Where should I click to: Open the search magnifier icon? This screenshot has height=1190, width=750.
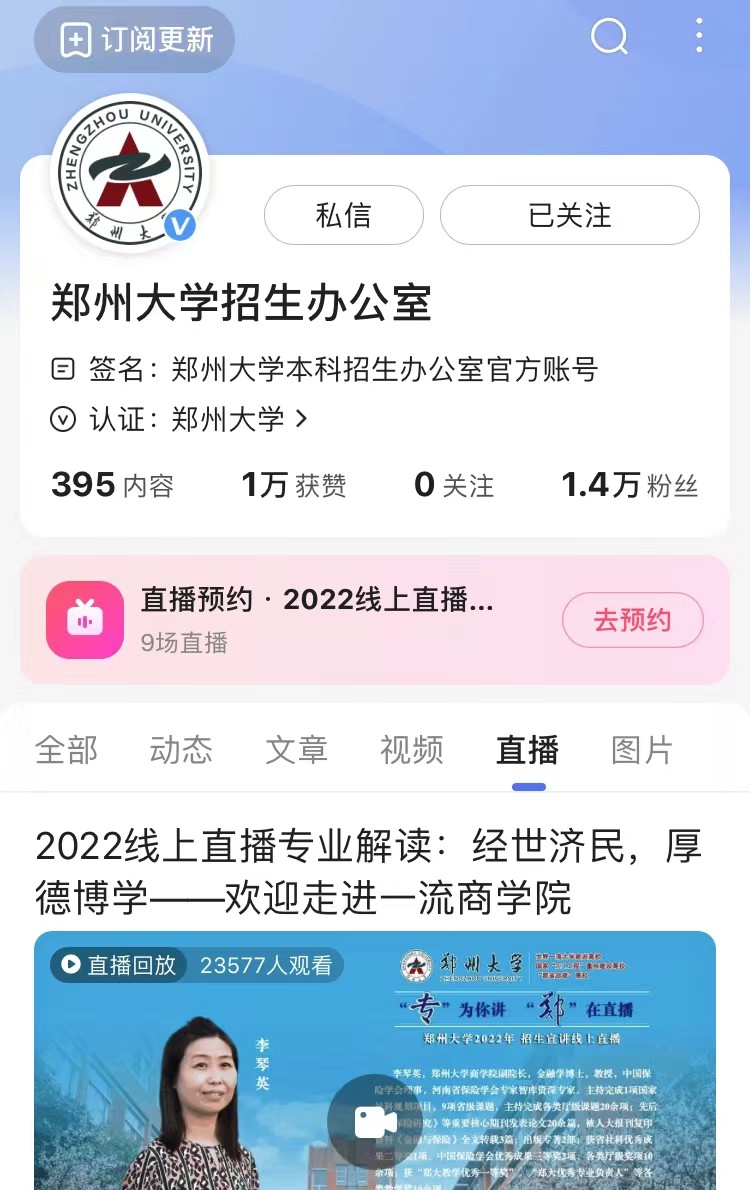click(x=608, y=38)
